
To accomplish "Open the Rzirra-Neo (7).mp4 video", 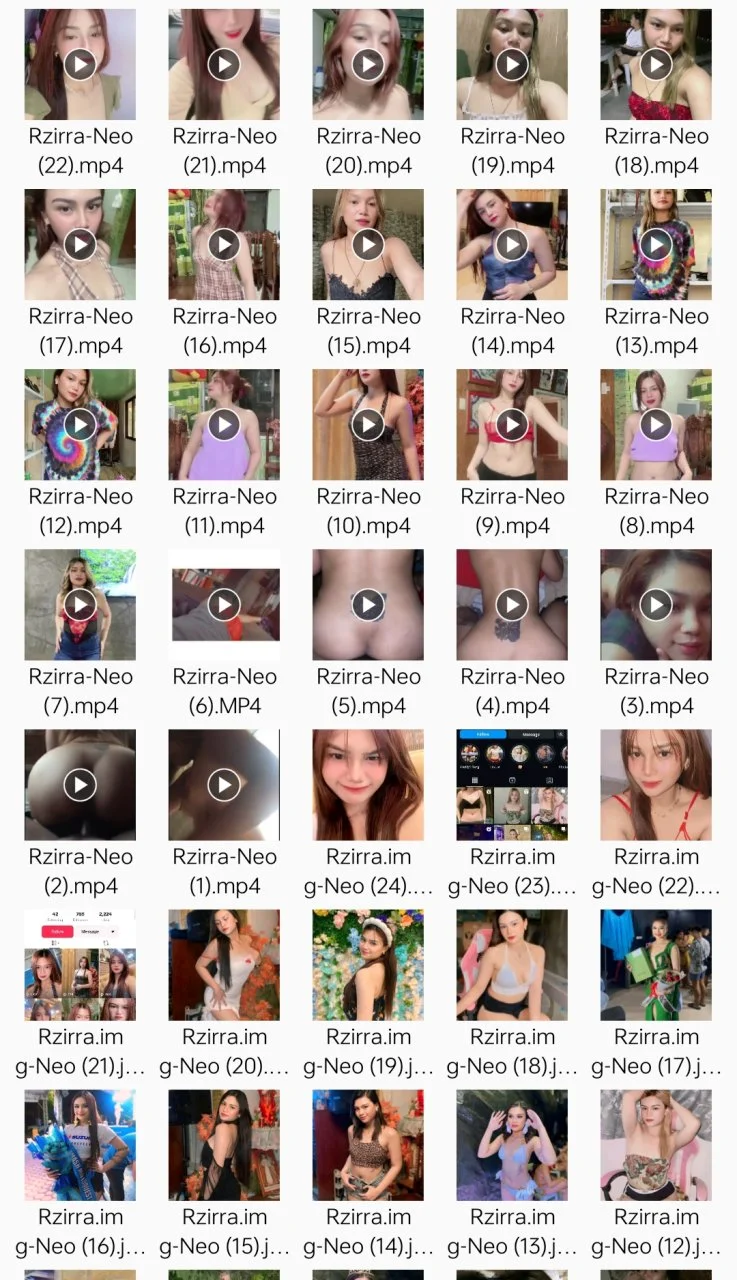I will (x=80, y=605).
